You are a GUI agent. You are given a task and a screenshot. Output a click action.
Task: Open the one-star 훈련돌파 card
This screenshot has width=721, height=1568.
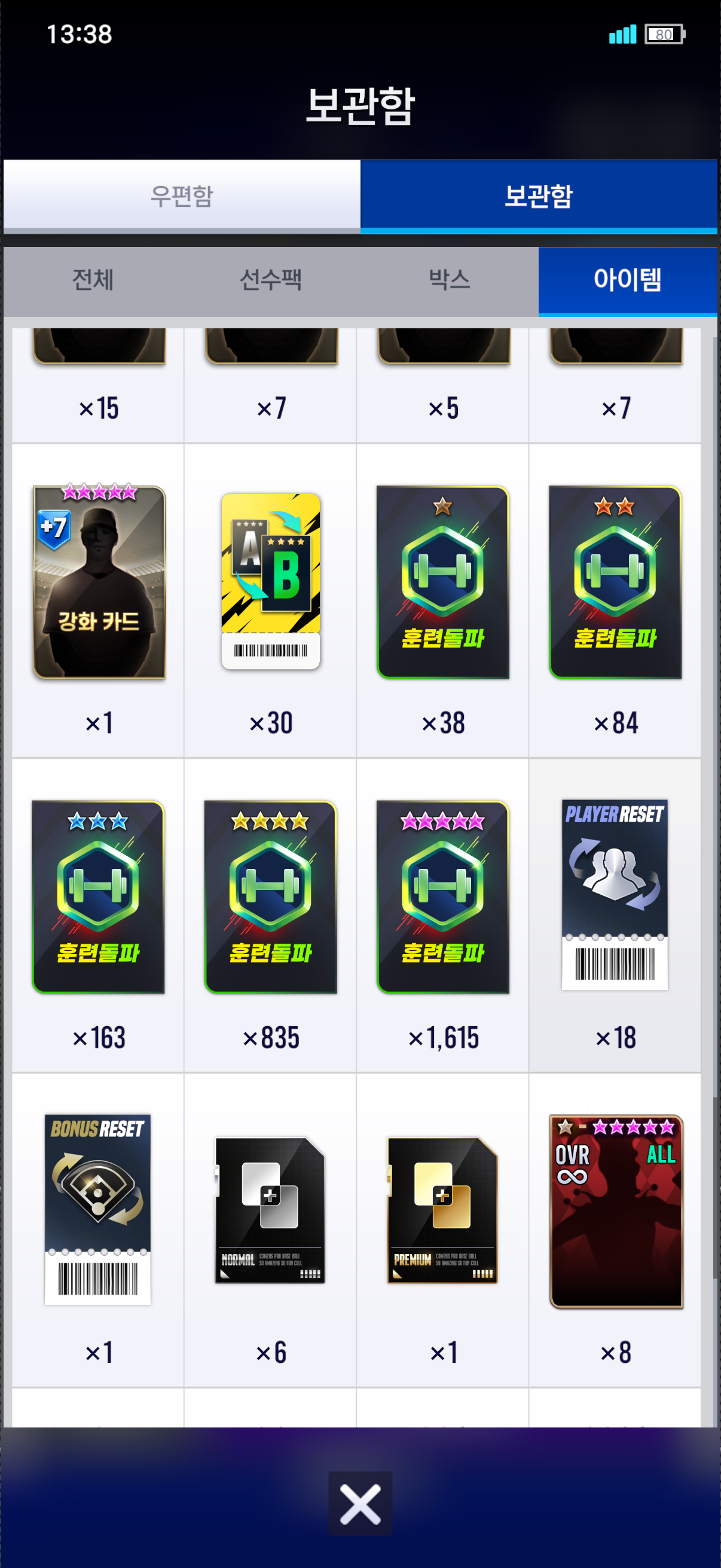[x=443, y=582]
